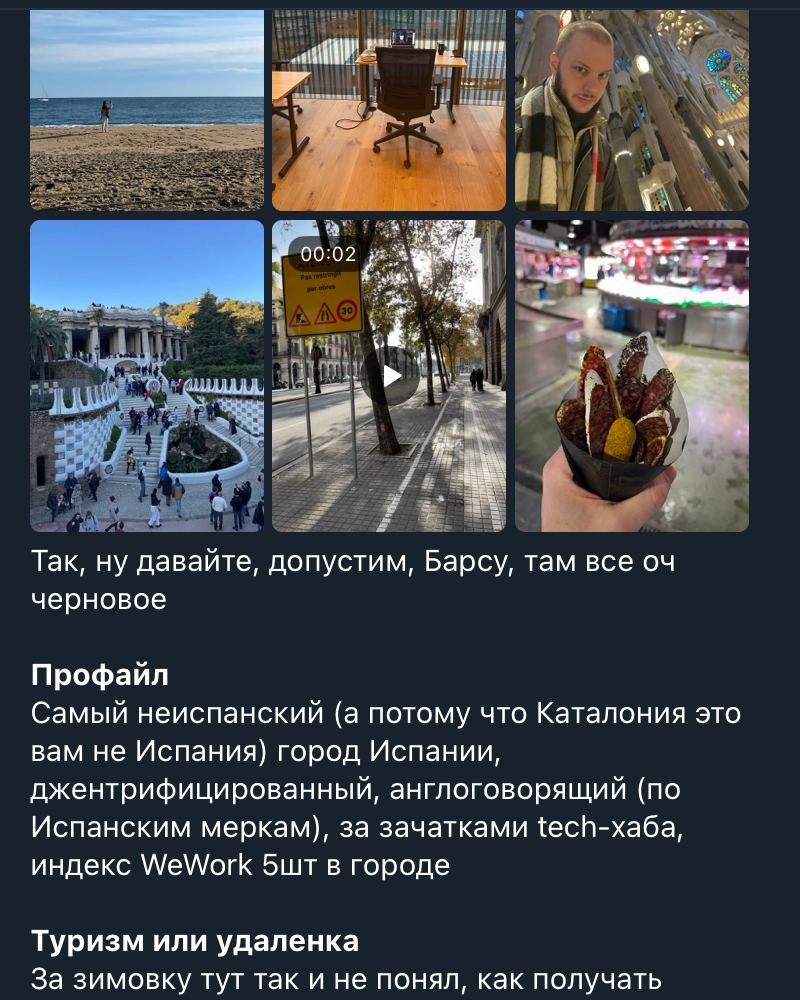Open the beach photo
Image resolution: width=800 pixels, height=1000 pixels.
click(x=147, y=110)
